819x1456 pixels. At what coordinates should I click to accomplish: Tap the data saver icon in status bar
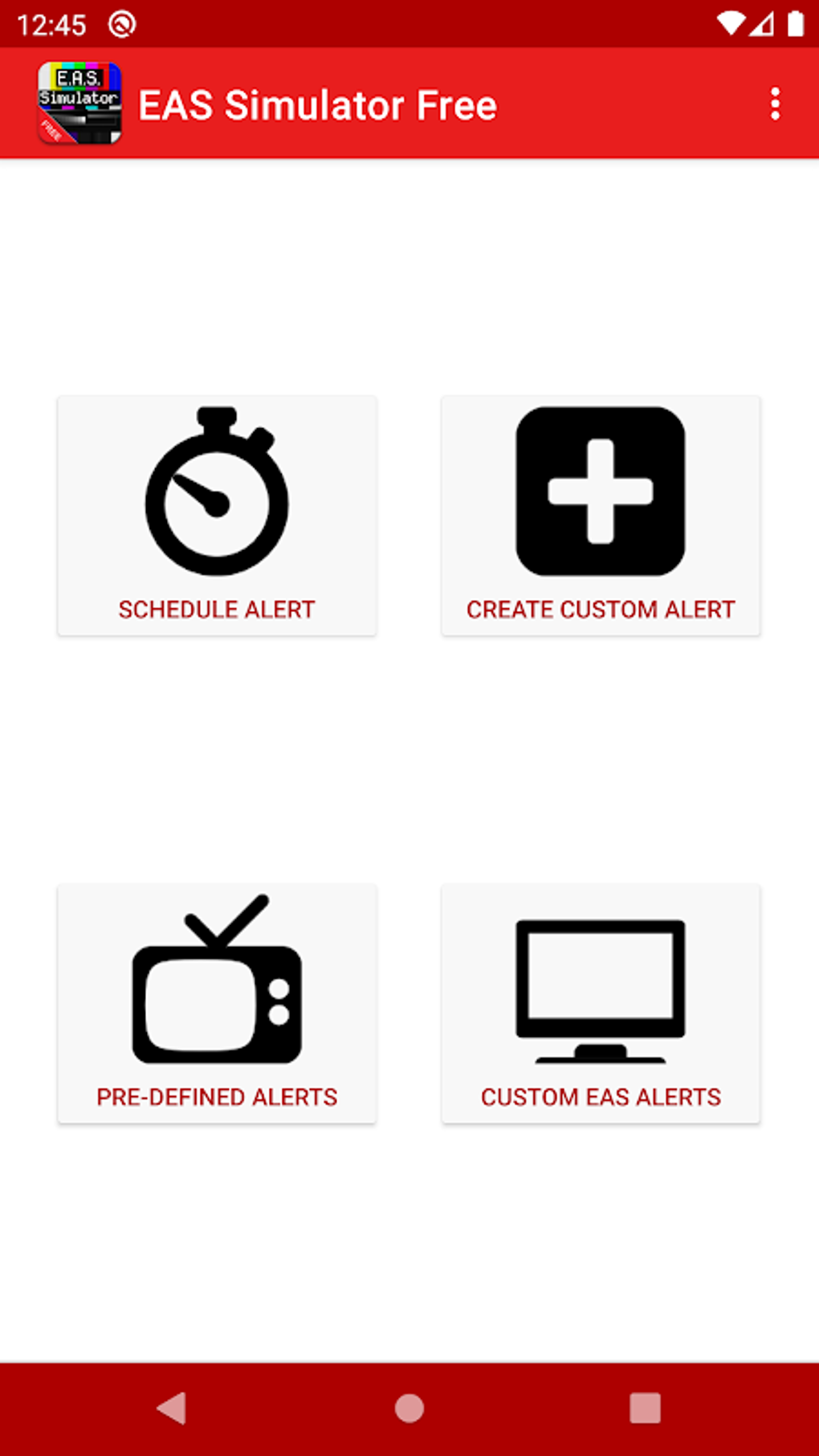120,23
